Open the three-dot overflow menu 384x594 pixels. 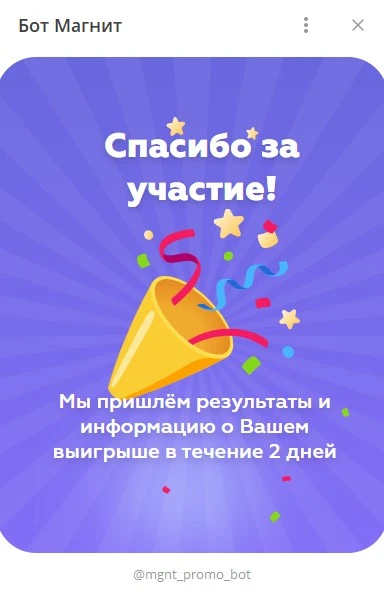coord(306,25)
